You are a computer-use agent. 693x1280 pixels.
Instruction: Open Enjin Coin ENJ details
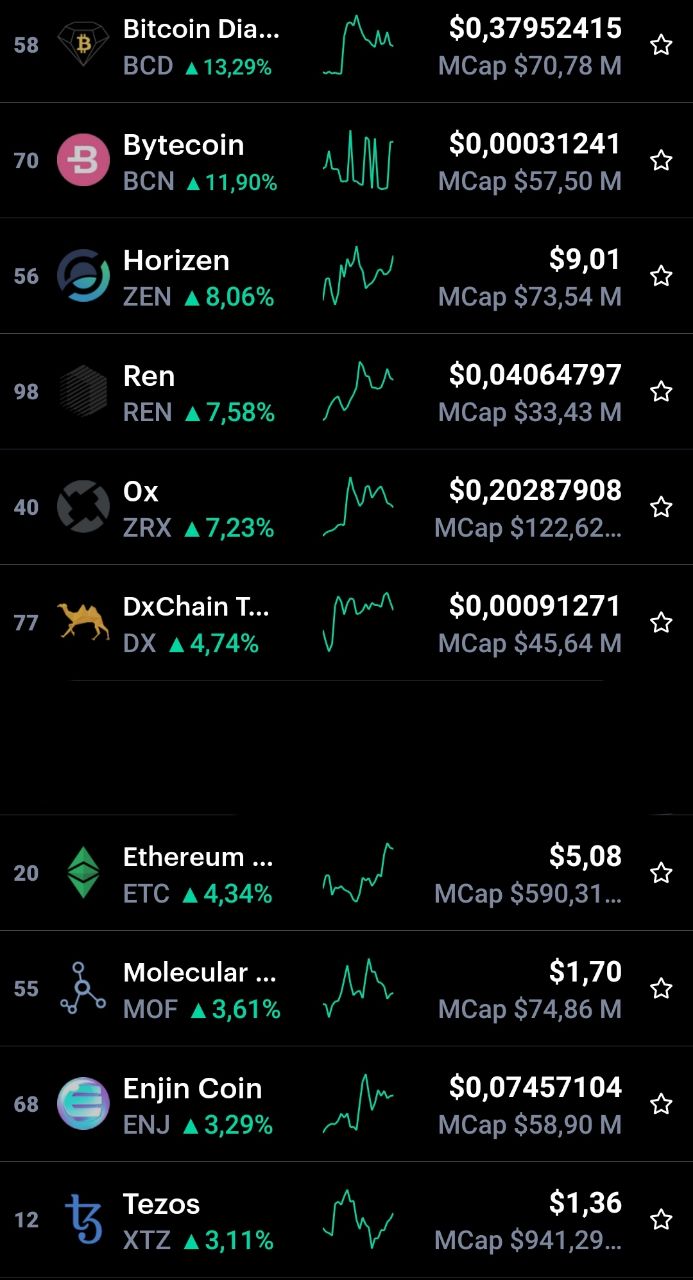(346, 1104)
